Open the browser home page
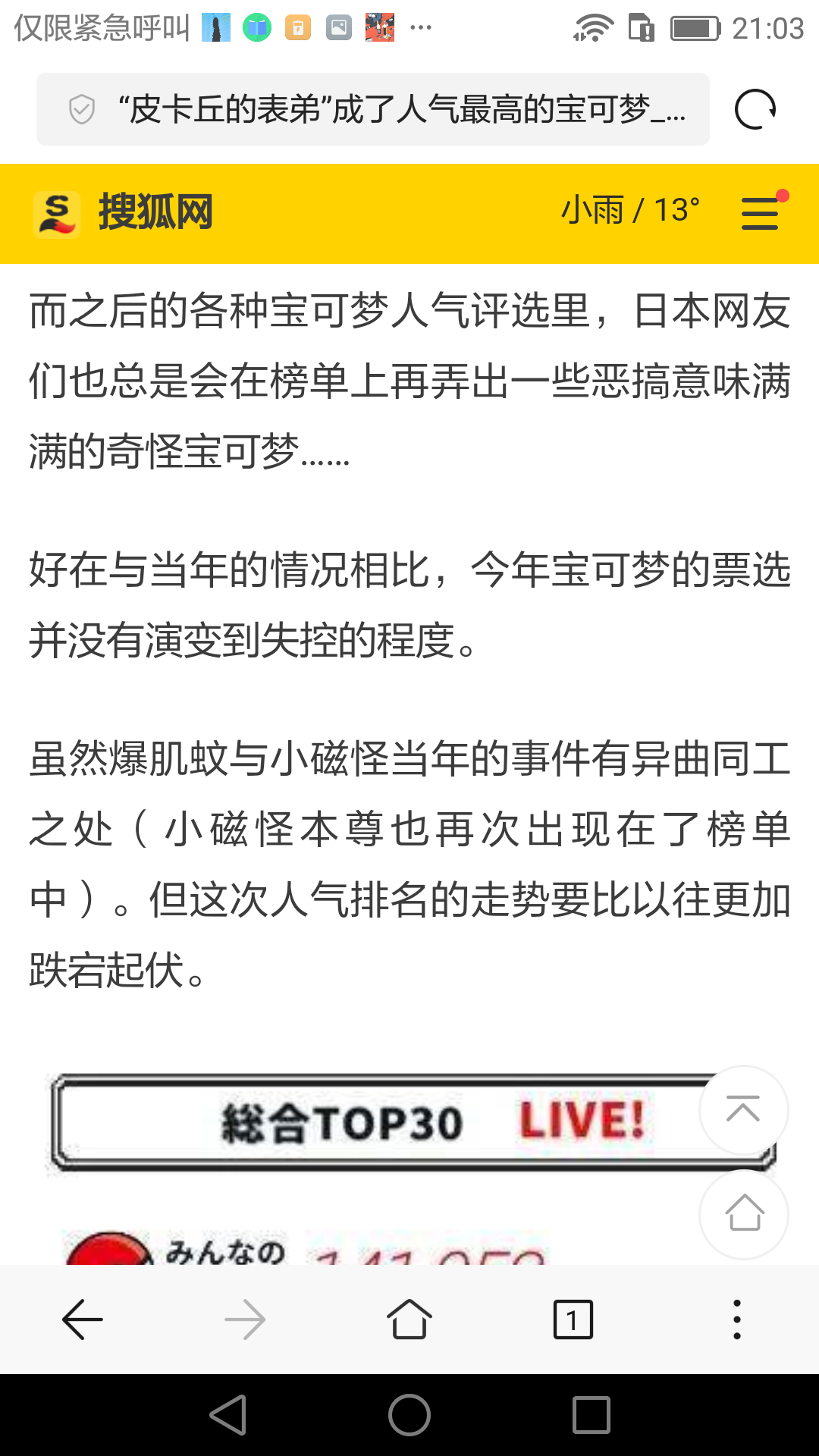Image resolution: width=819 pixels, height=1456 pixels. point(409,1320)
